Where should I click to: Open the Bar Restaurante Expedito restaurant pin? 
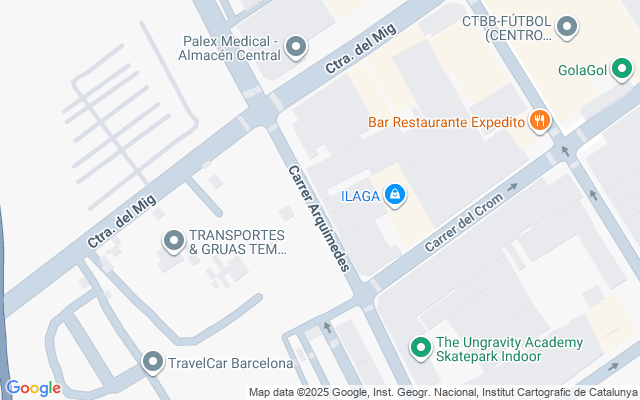[540, 122]
